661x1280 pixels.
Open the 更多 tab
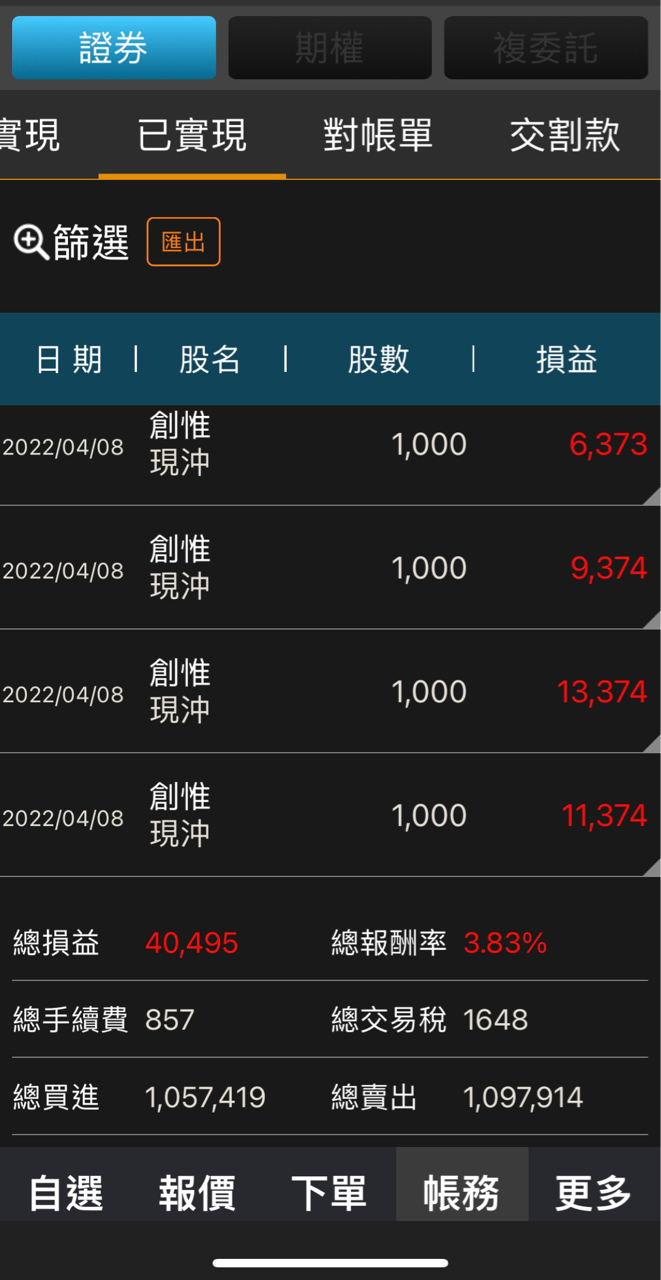click(595, 1192)
